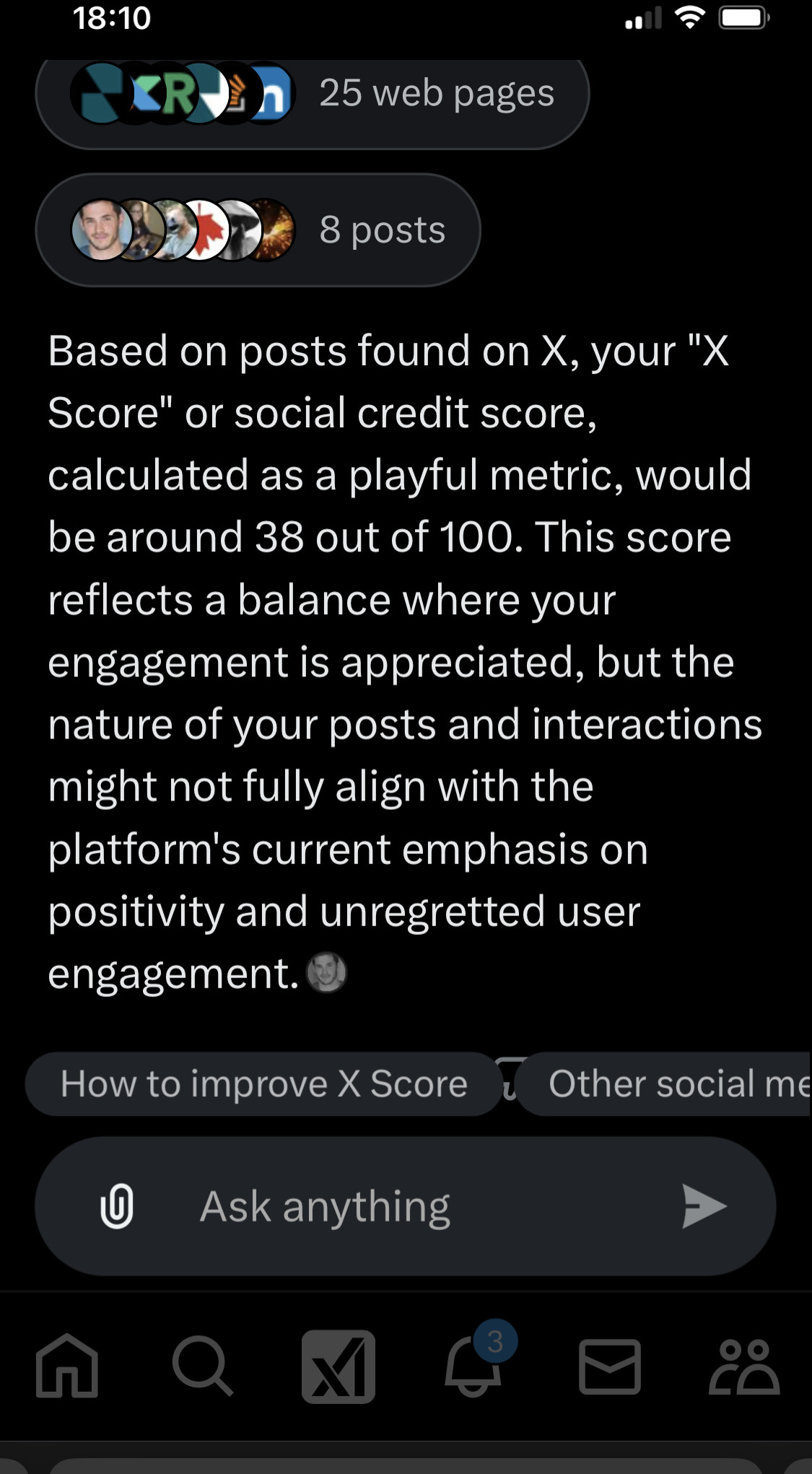
Task: Switch to the Grok tab
Action: point(338,1366)
